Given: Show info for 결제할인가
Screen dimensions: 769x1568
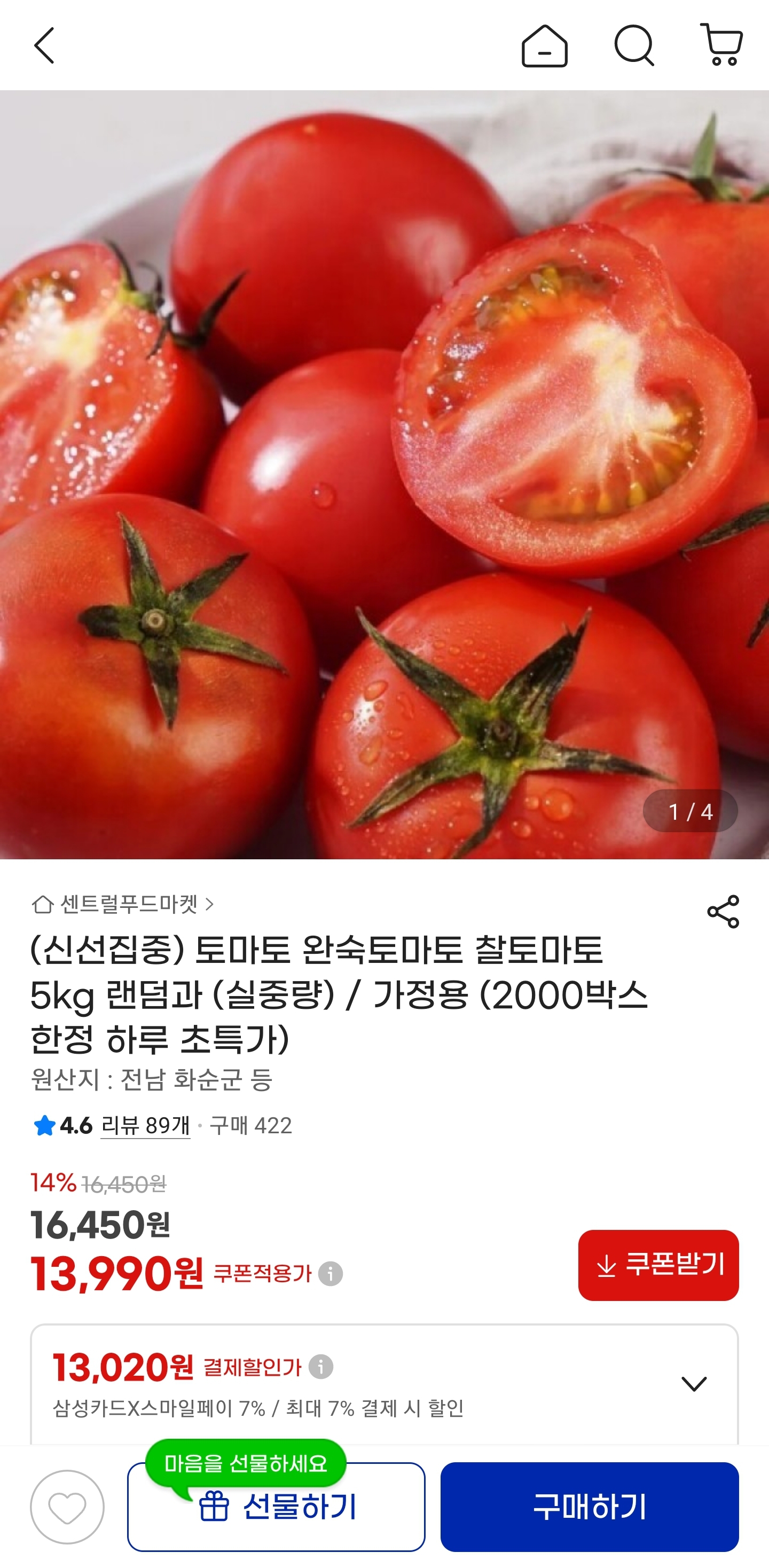Looking at the screenshot, I should tap(321, 1367).
